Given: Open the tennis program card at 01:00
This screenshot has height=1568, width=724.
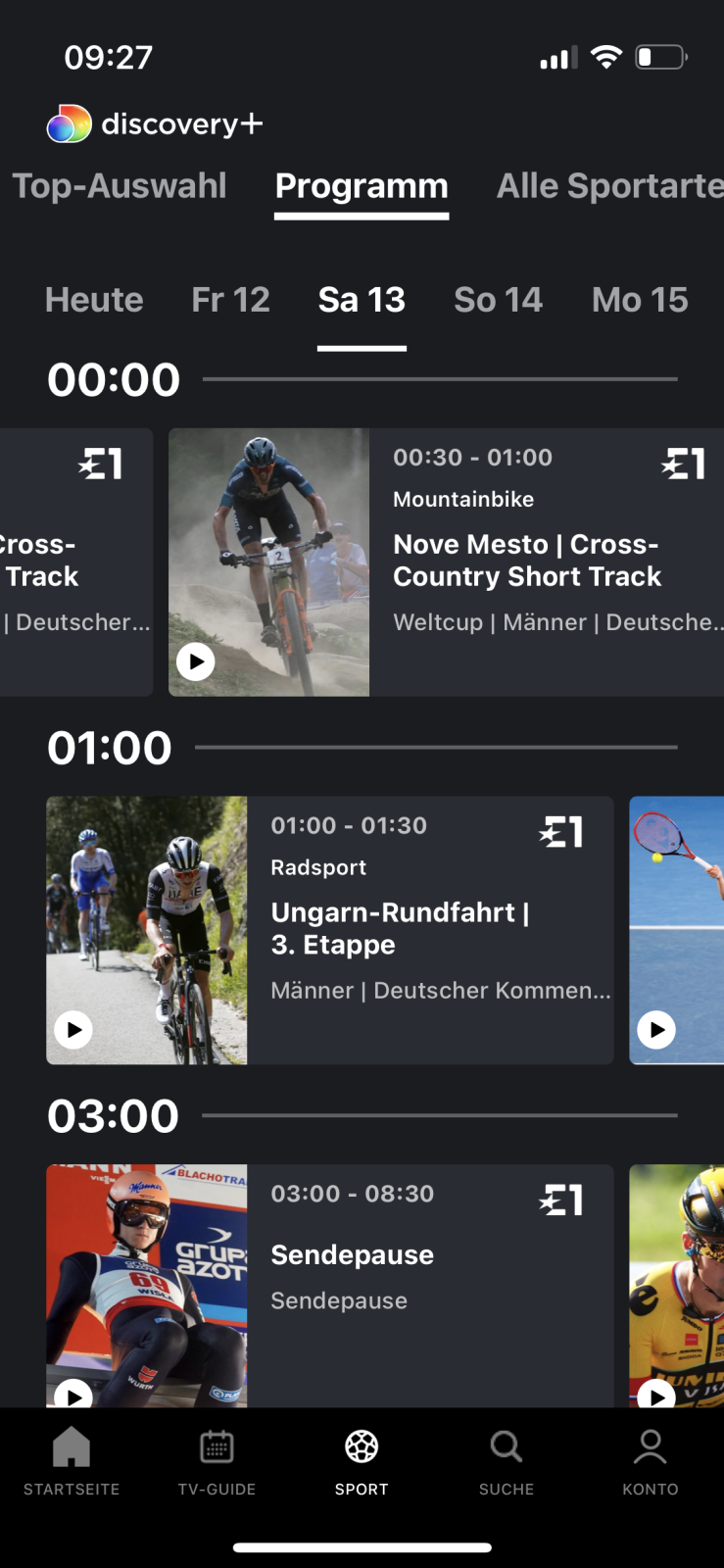Looking at the screenshot, I should point(678,929).
